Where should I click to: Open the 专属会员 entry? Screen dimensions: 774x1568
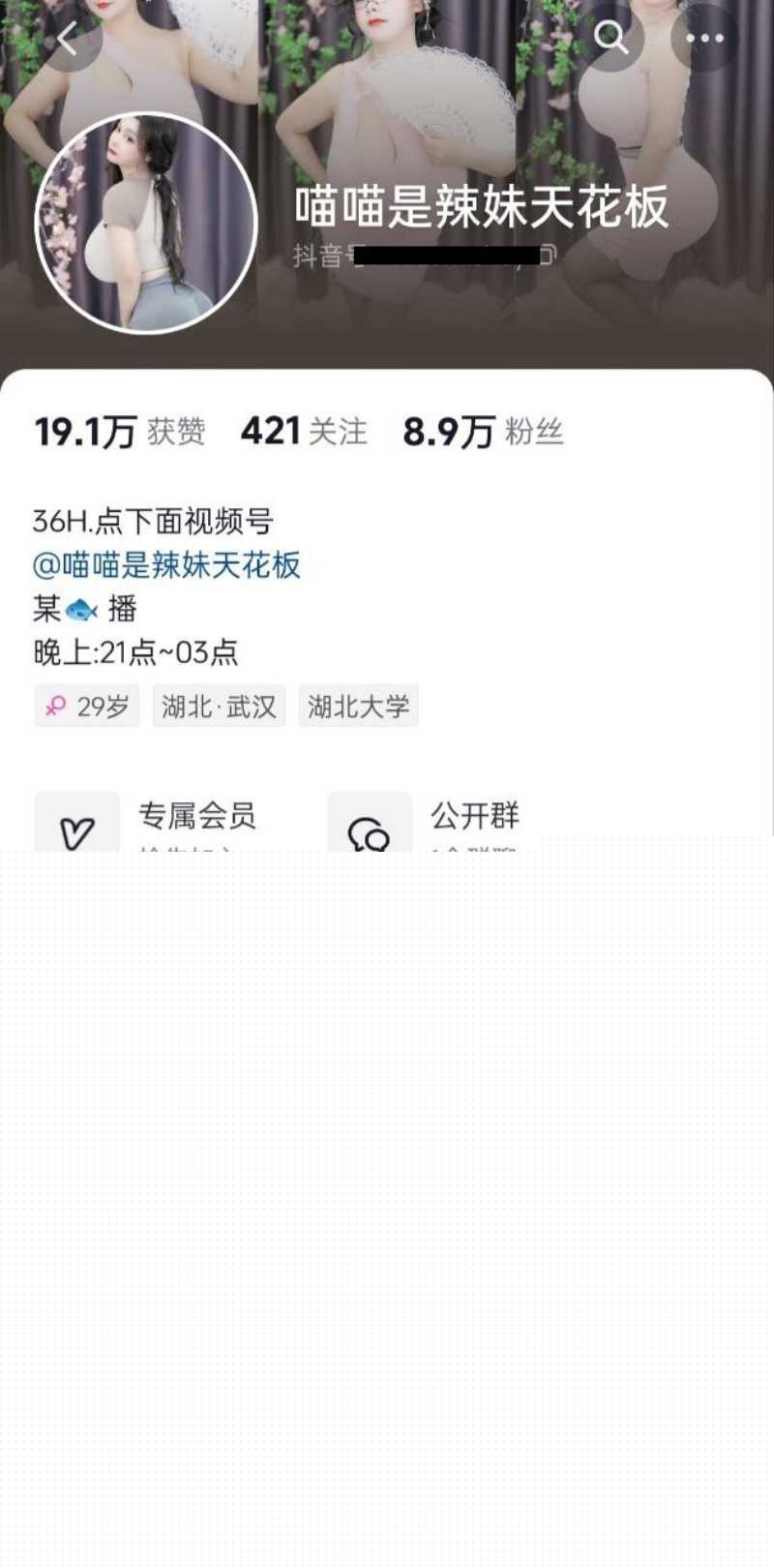[x=145, y=821]
